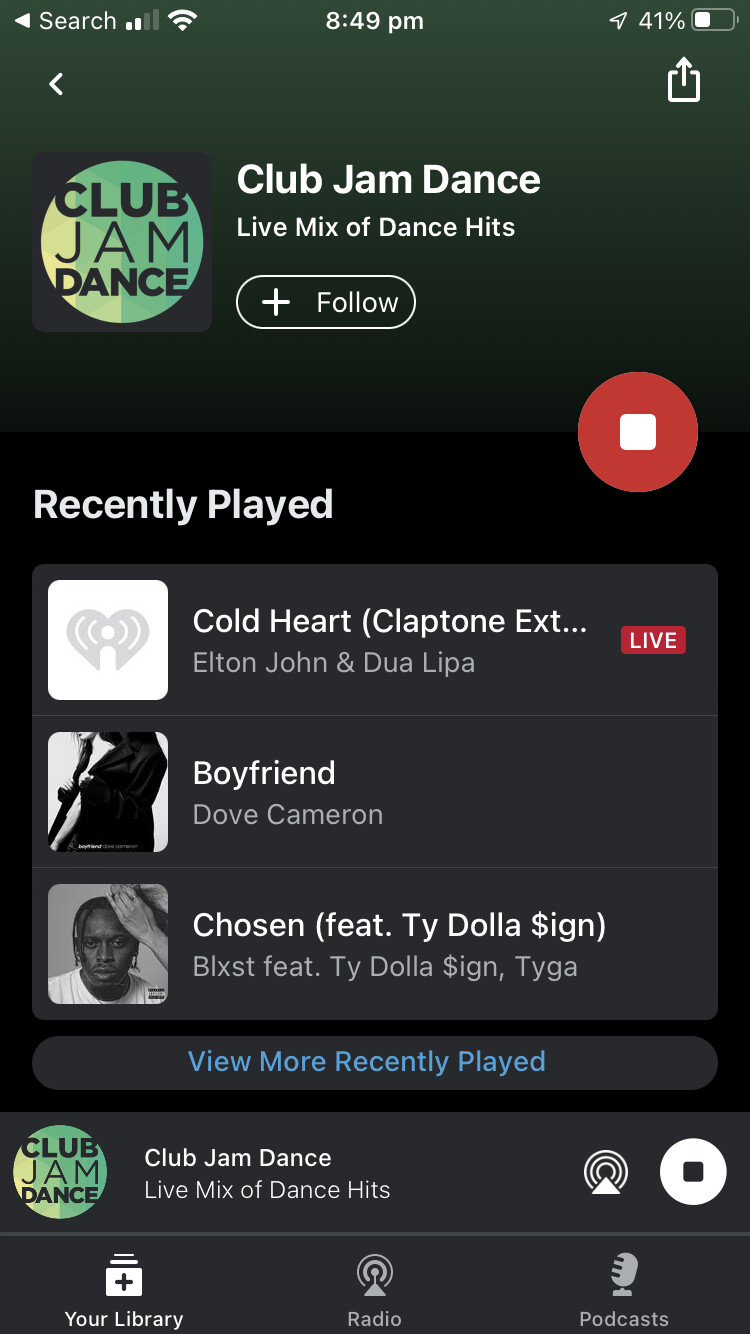This screenshot has height=1334, width=750.
Task: Share the Club Jam Dance station
Action: pyautogui.click(x=684, y=81)
